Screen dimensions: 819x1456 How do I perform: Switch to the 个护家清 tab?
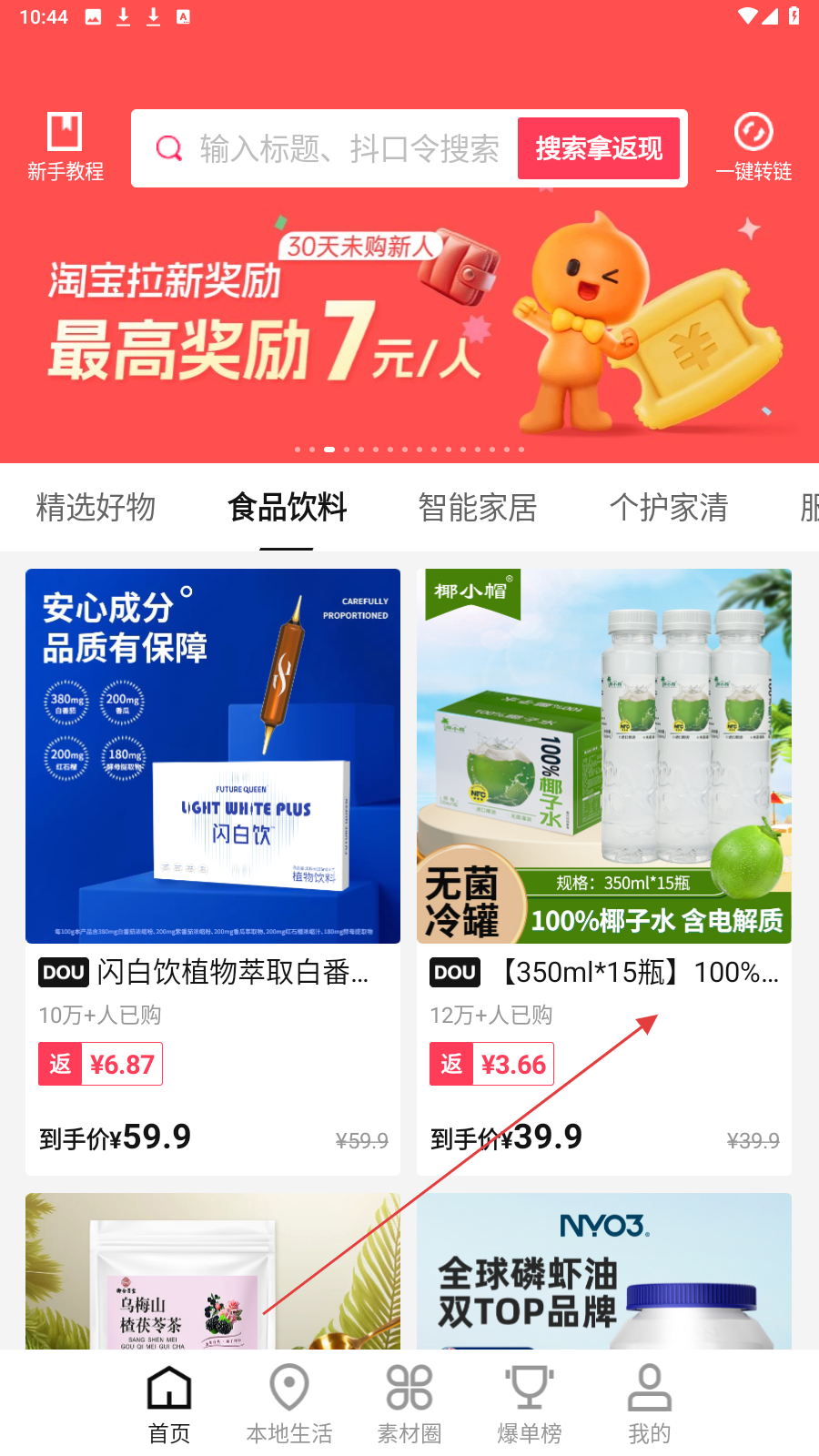[669, 507]
